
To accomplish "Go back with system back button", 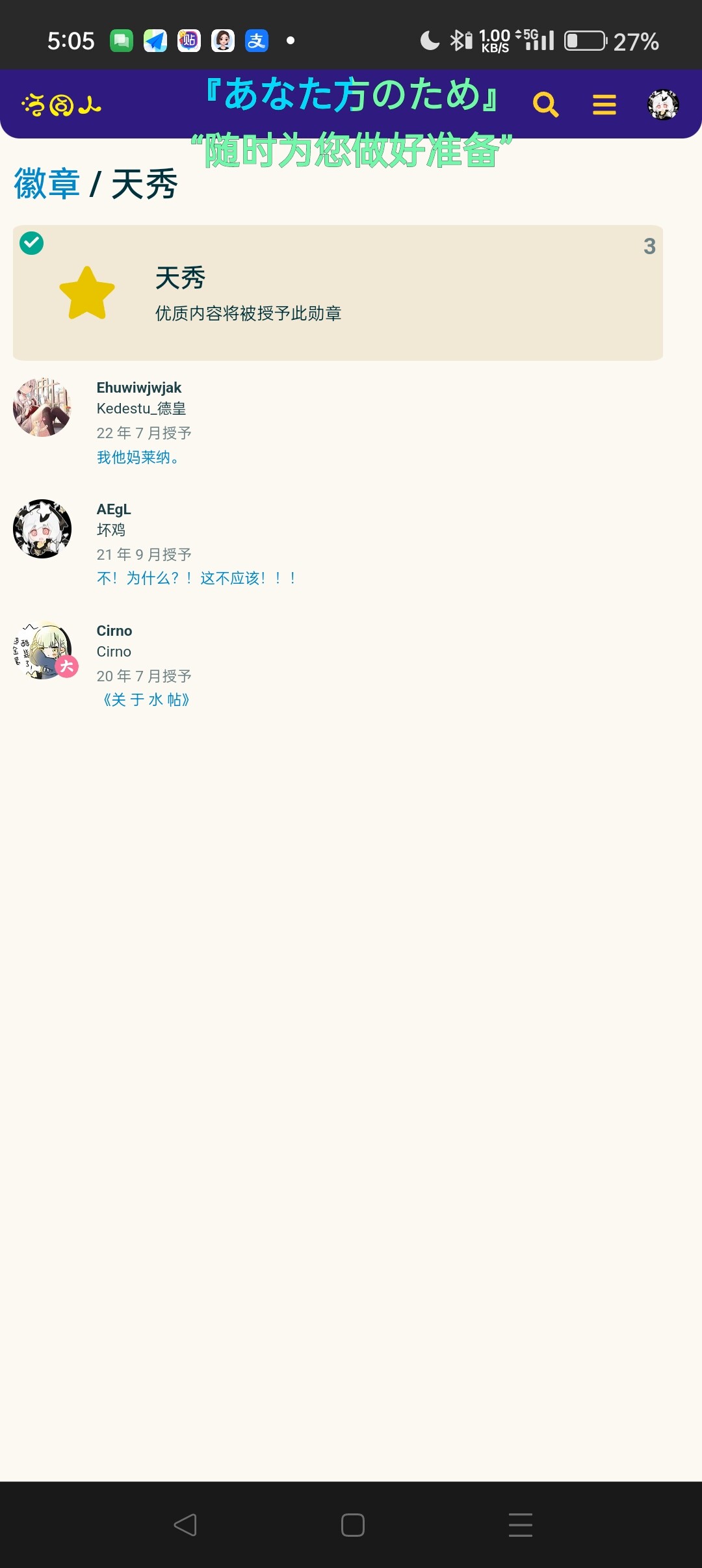I will point(185,1524).
